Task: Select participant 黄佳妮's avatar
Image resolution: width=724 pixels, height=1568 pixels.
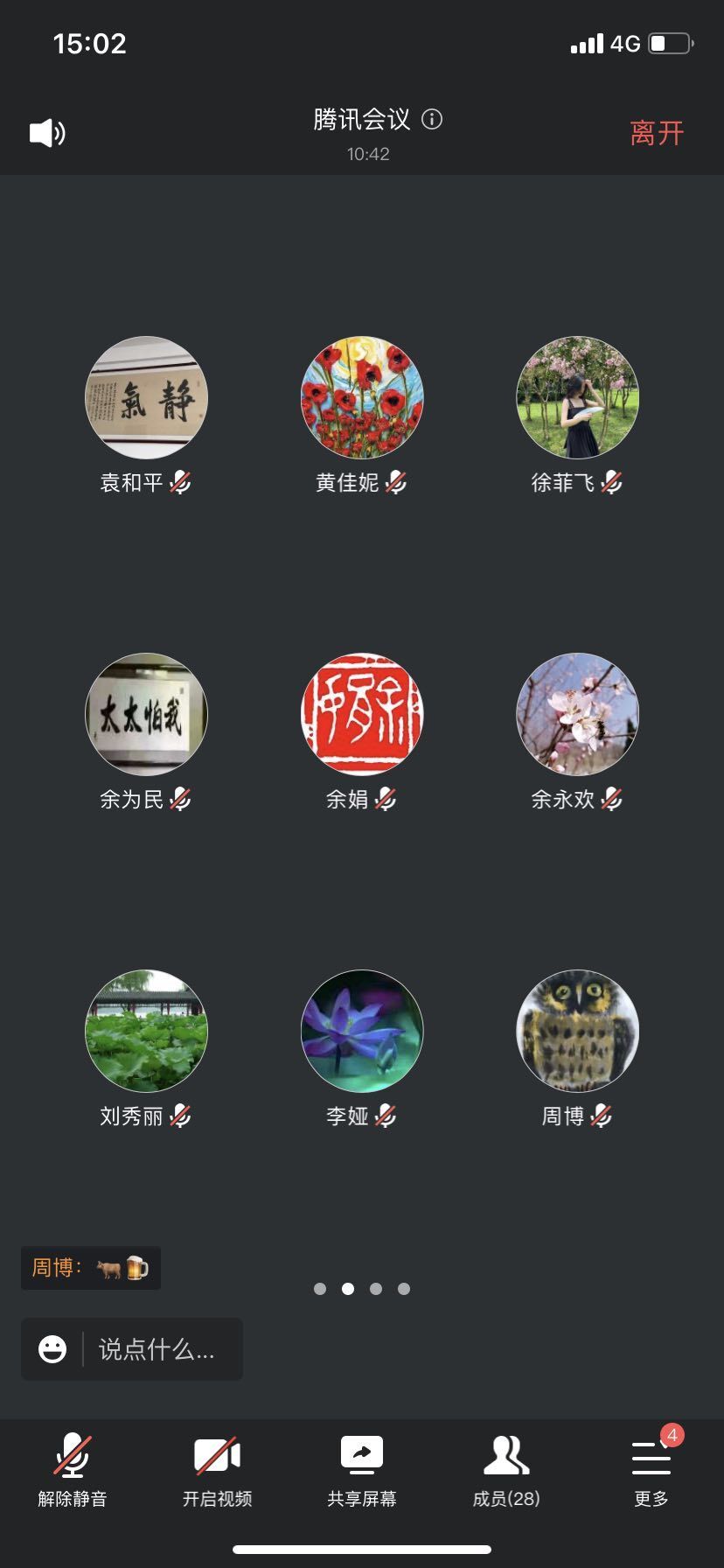Action: 362,397
